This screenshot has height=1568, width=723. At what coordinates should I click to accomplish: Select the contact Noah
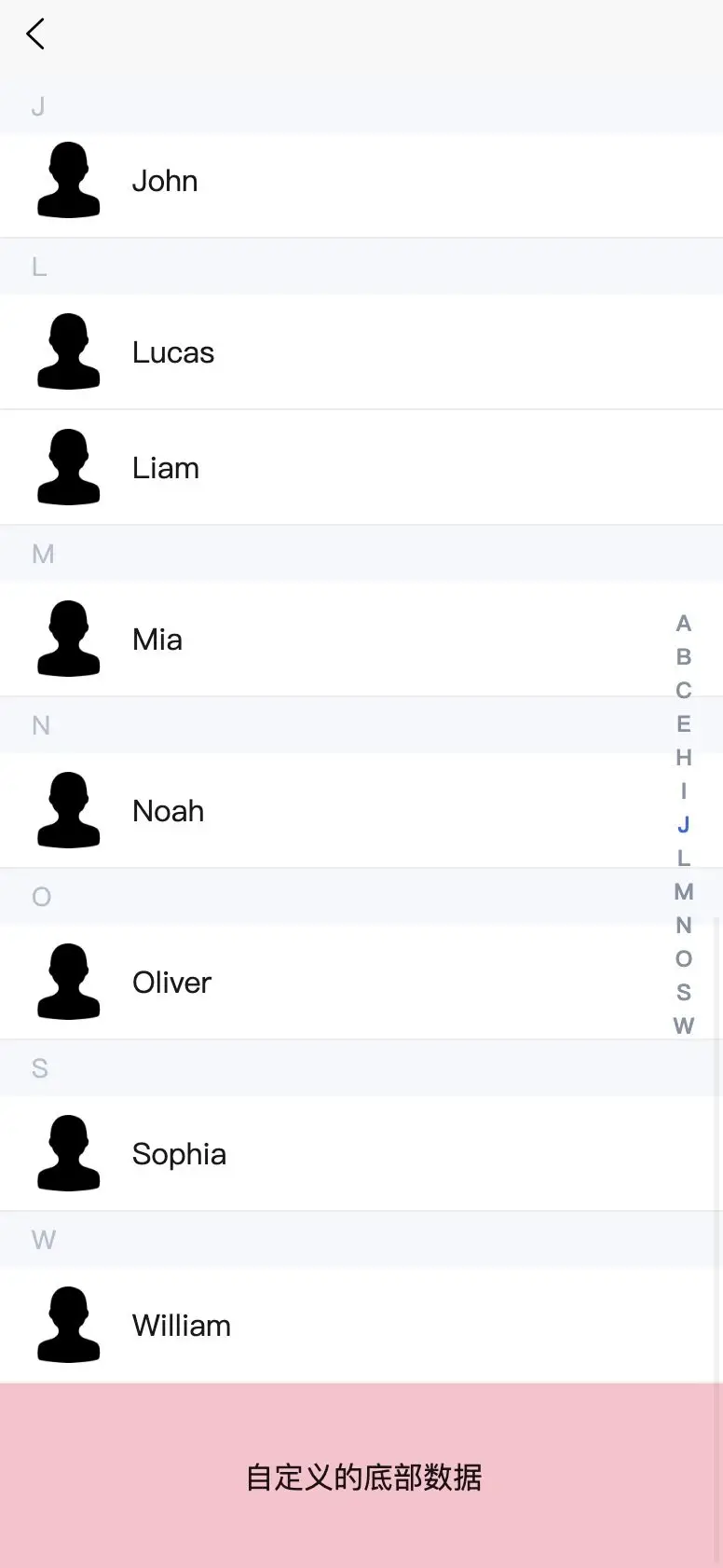point(361,811)
